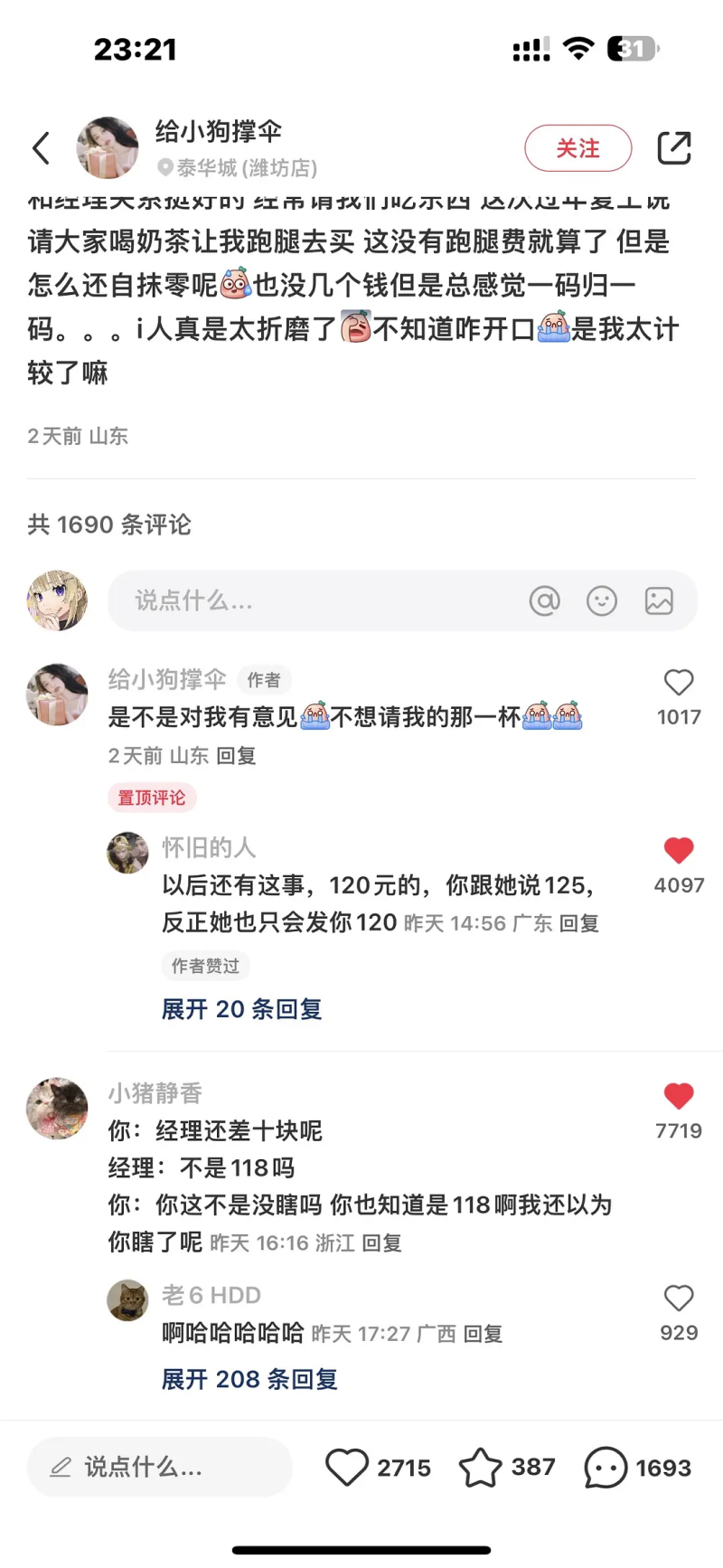Like the author's pinned comment
Image resolution: width=723 pixels, height=1568 pixels.
pos(679,683)
